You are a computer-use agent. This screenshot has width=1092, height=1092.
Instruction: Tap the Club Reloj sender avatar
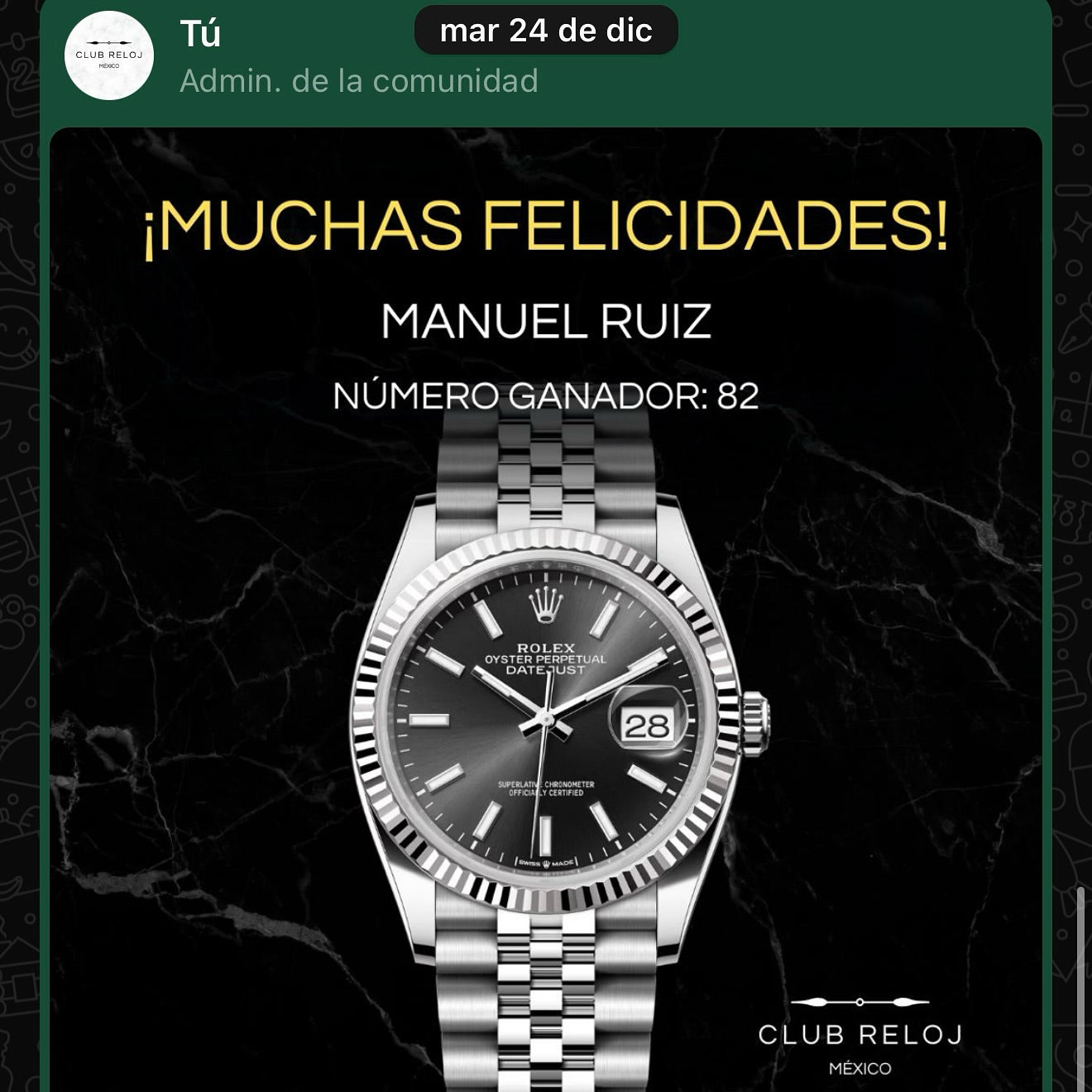109,56
